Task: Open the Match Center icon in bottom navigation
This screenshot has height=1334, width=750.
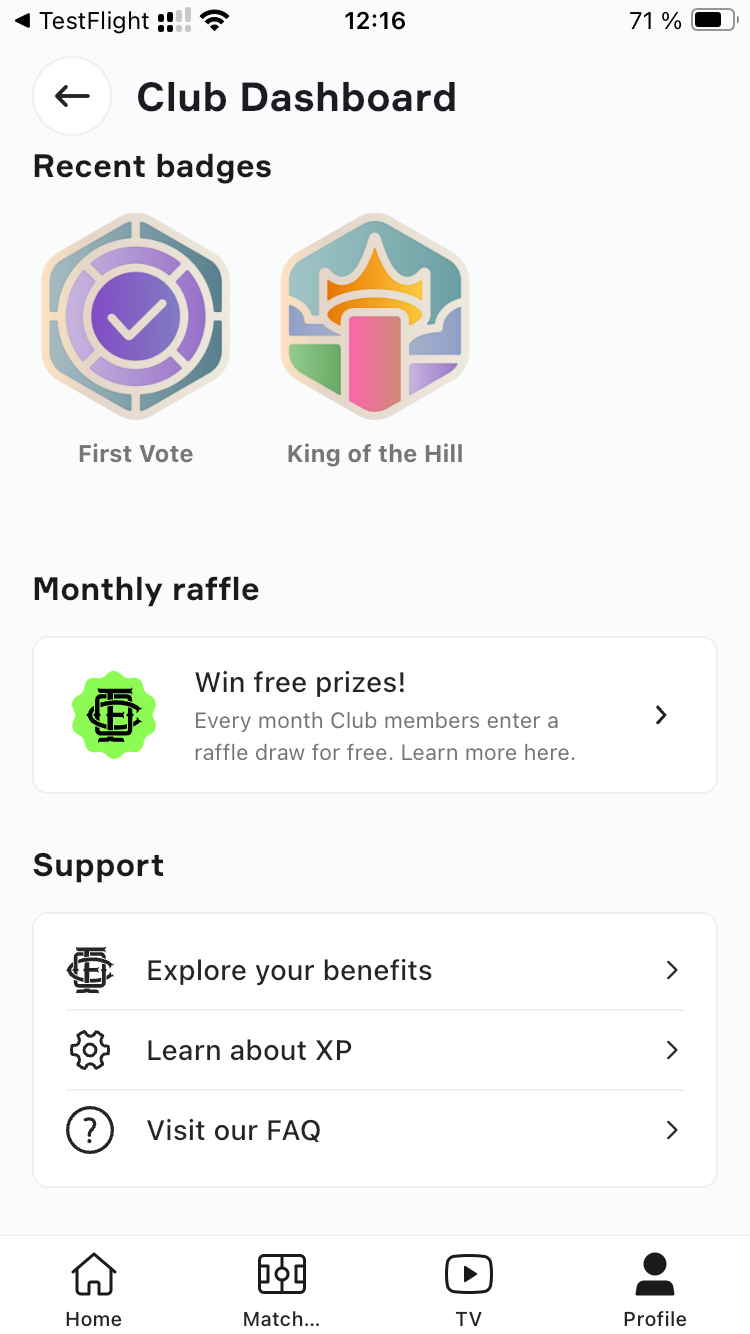Action: tap(281, 1272)
